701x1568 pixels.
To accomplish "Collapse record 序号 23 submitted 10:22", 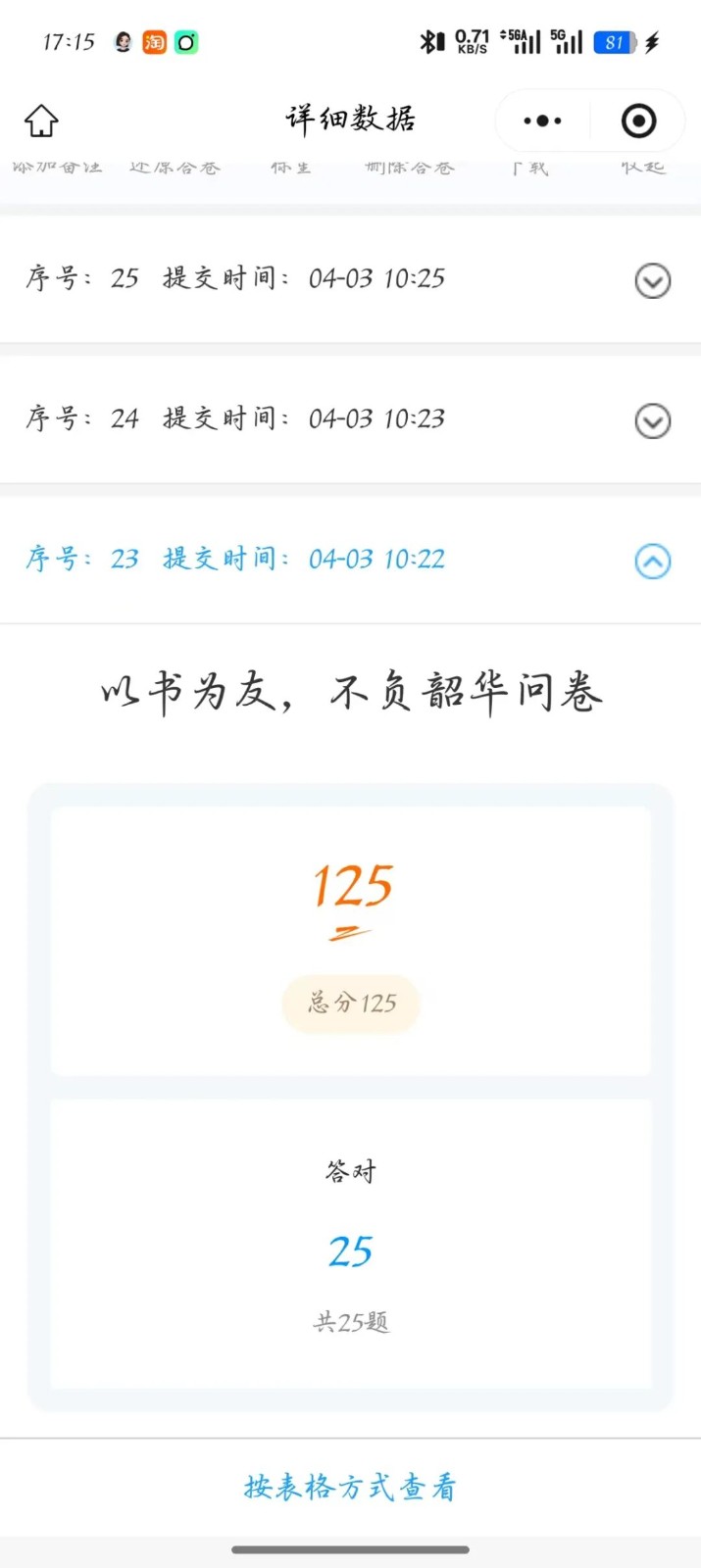I will (x=652, y=562).
